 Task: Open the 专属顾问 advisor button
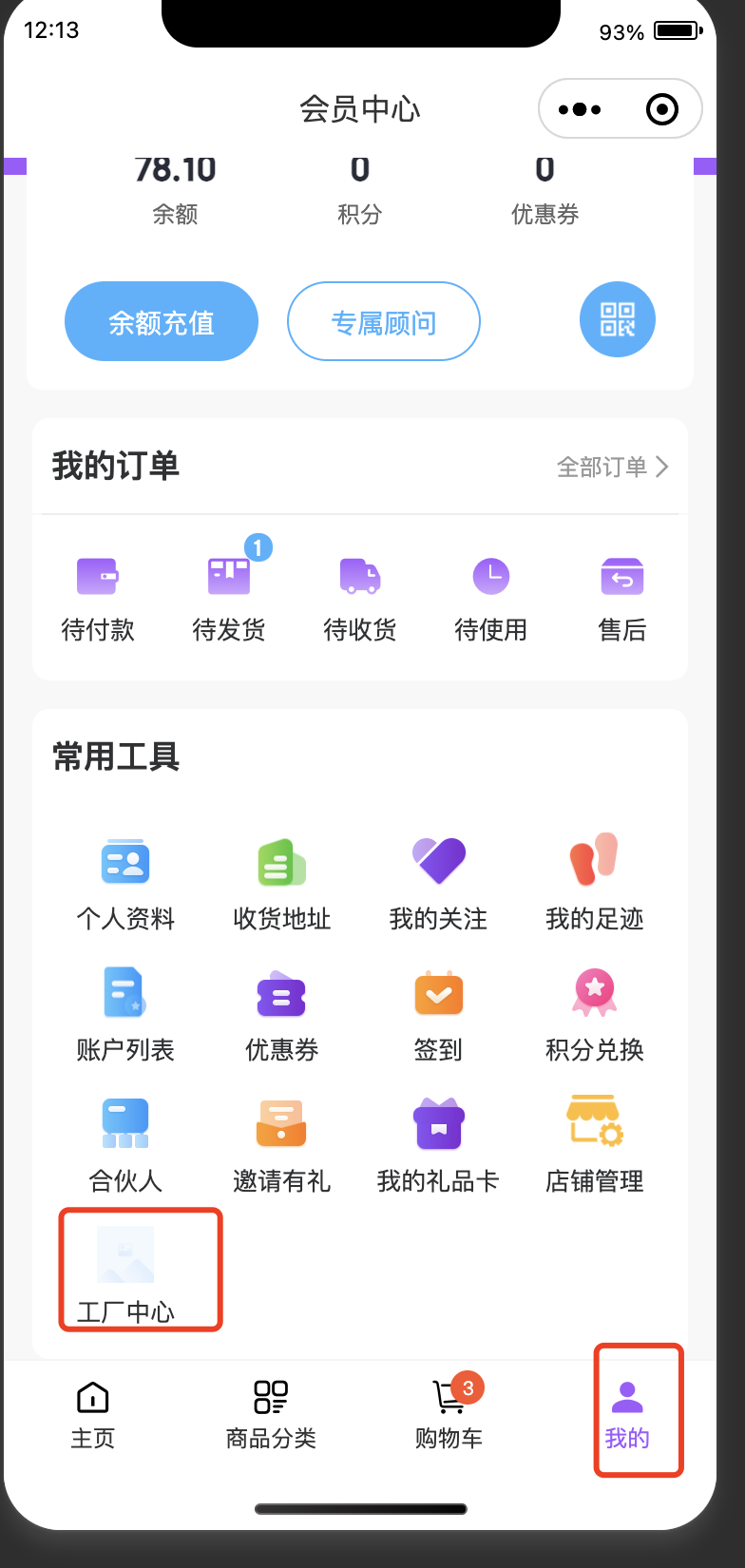pyautogui.click(x=384, y=322)
